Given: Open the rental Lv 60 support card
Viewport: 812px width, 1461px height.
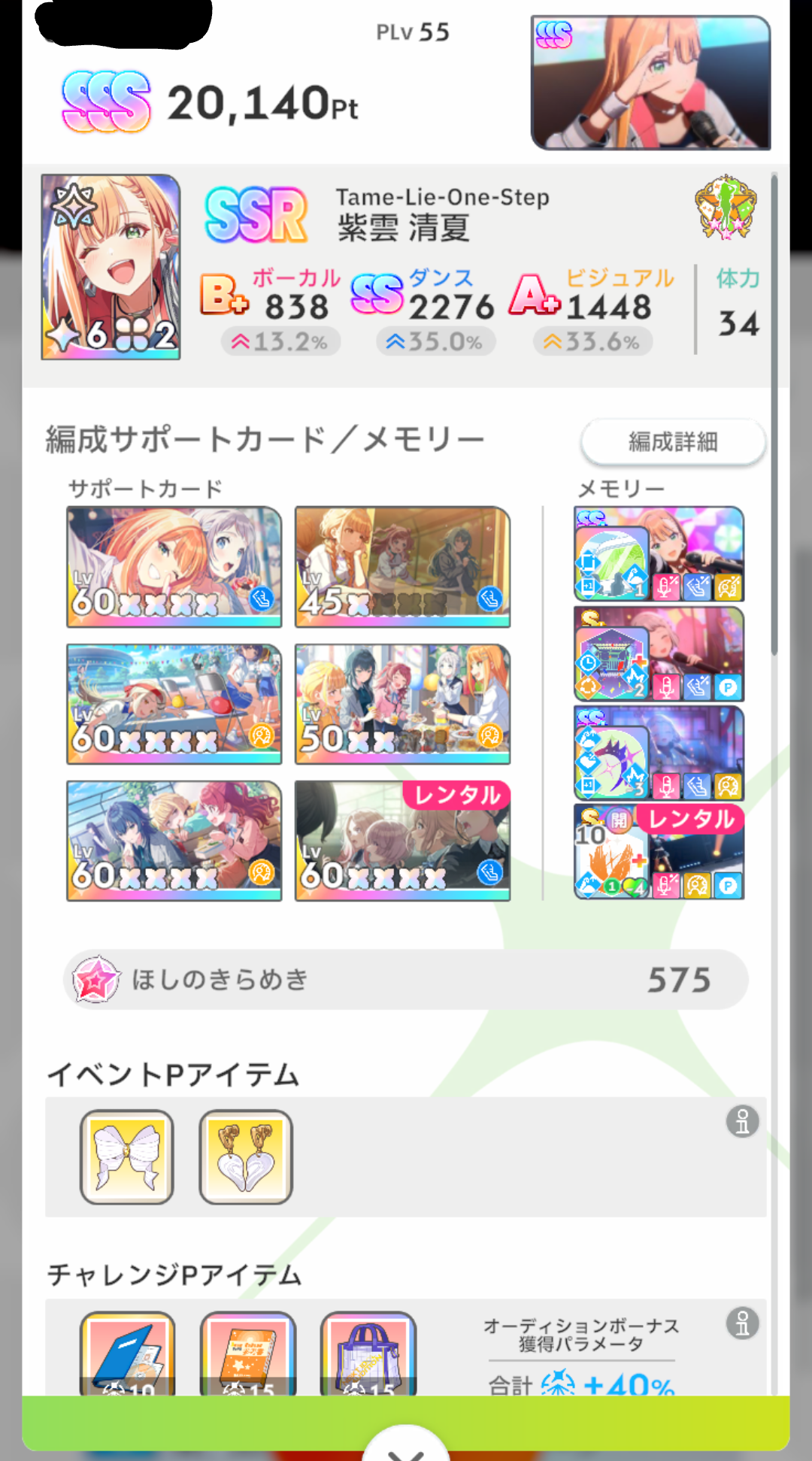Looking at the screenshot, I should click(402, 841).
